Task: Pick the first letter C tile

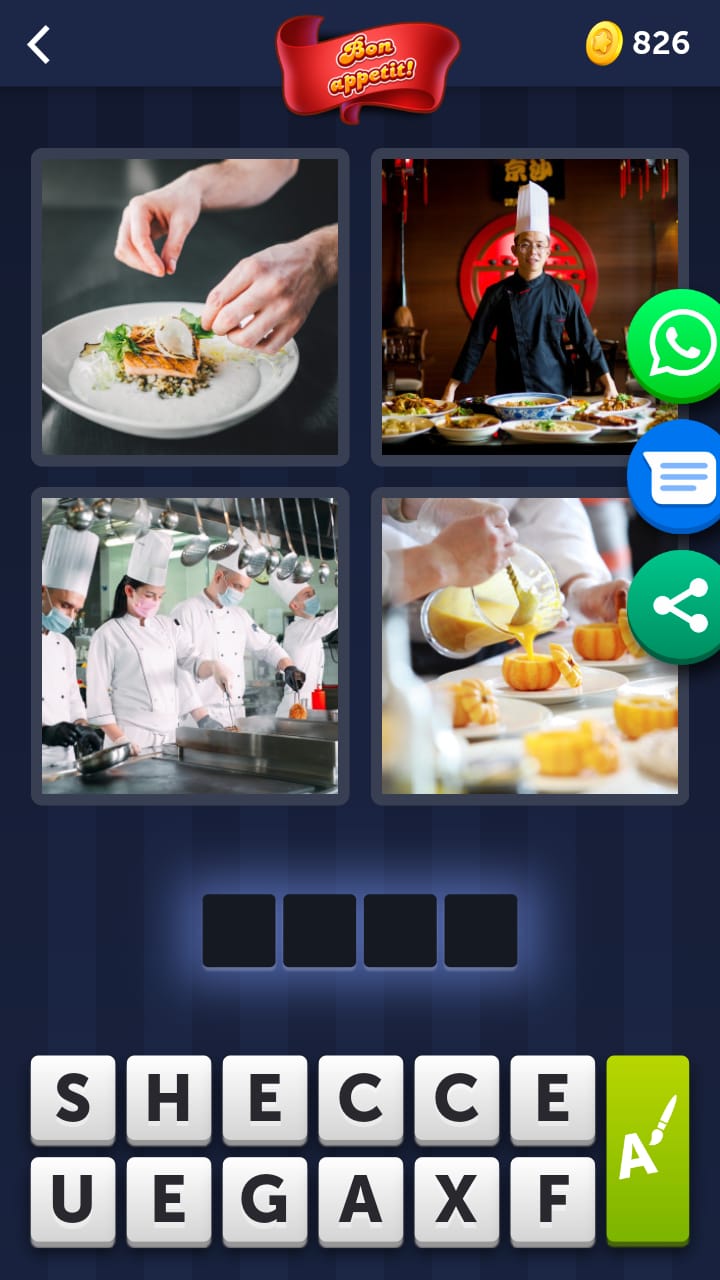Action: (x=360, y=1100)
